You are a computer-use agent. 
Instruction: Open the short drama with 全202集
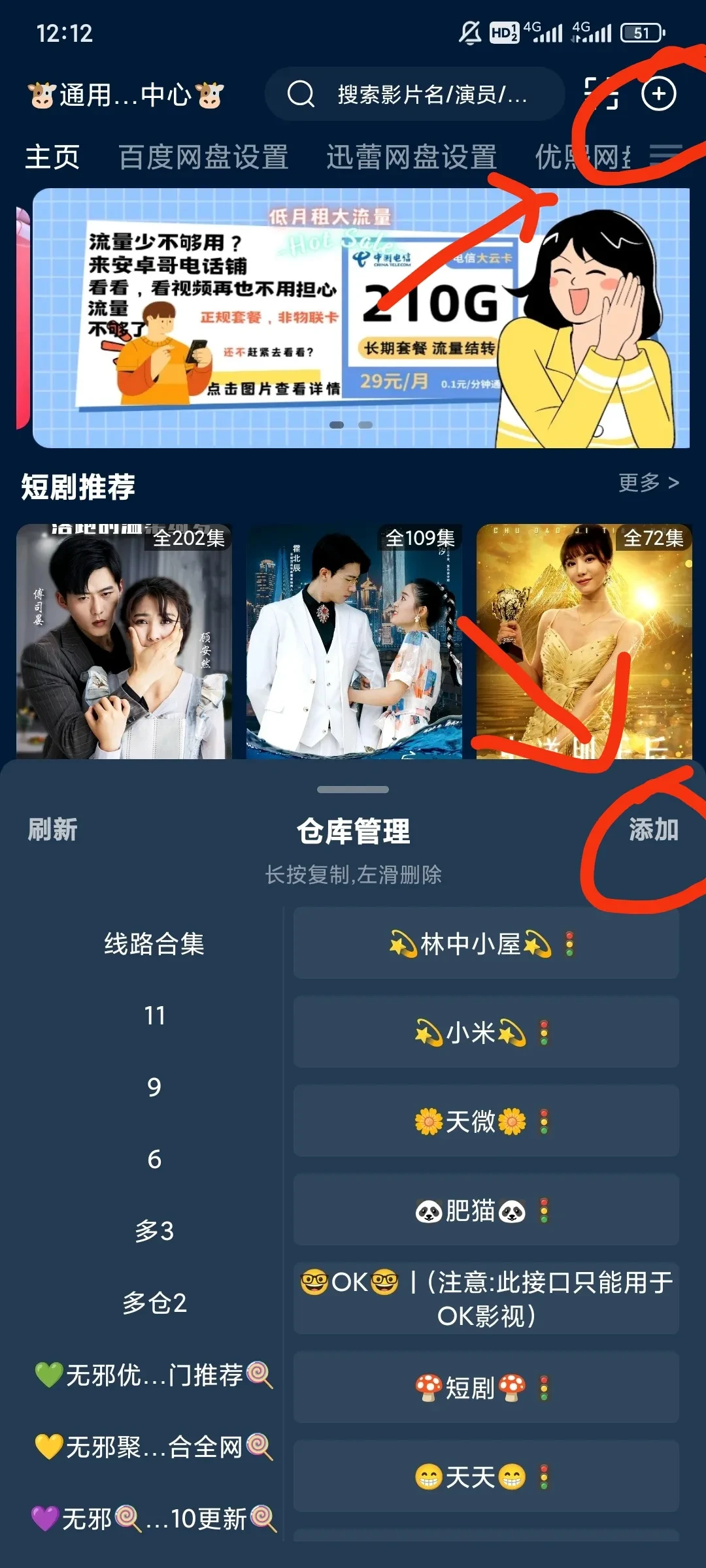(x=124, y=642)
